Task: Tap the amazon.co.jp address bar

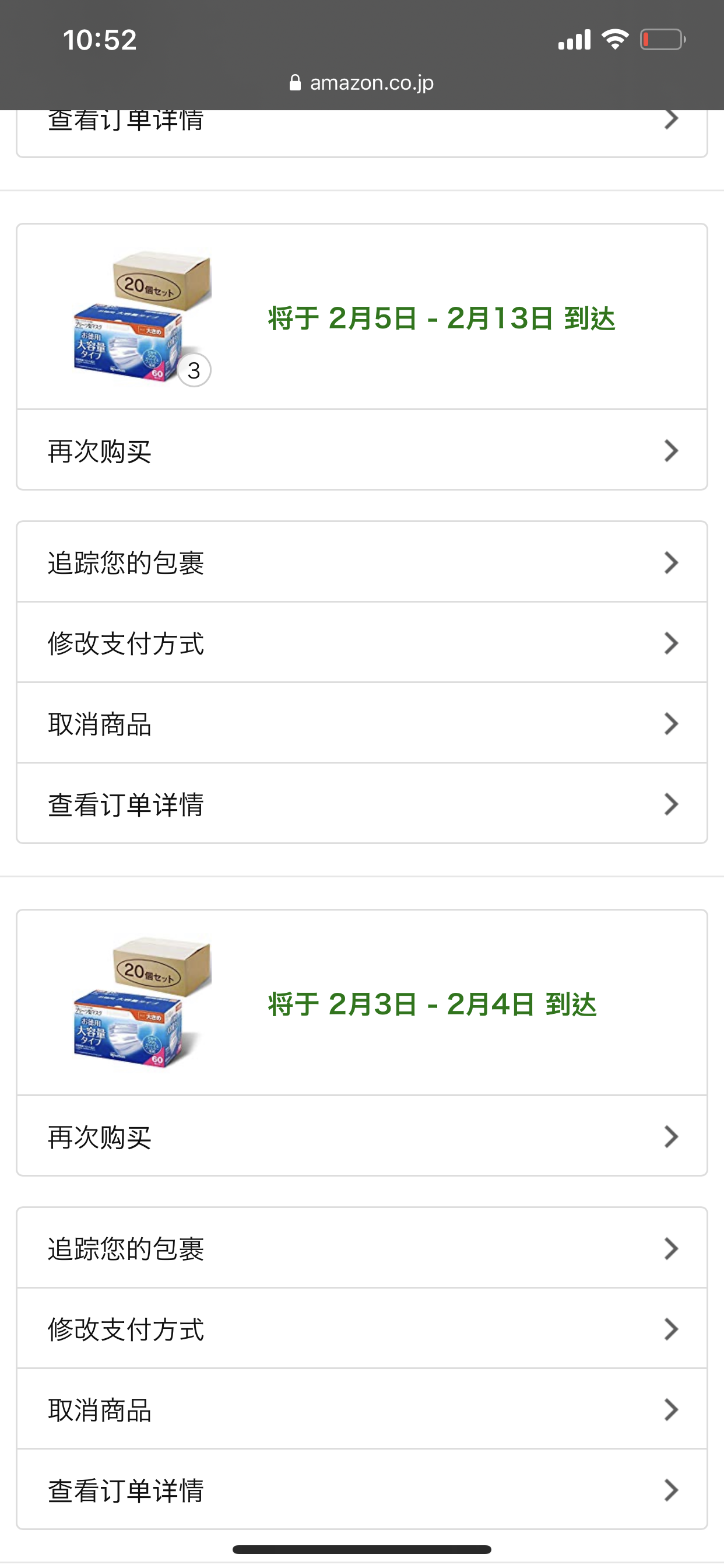Action: pyautogui.click(x=362, y=82)
